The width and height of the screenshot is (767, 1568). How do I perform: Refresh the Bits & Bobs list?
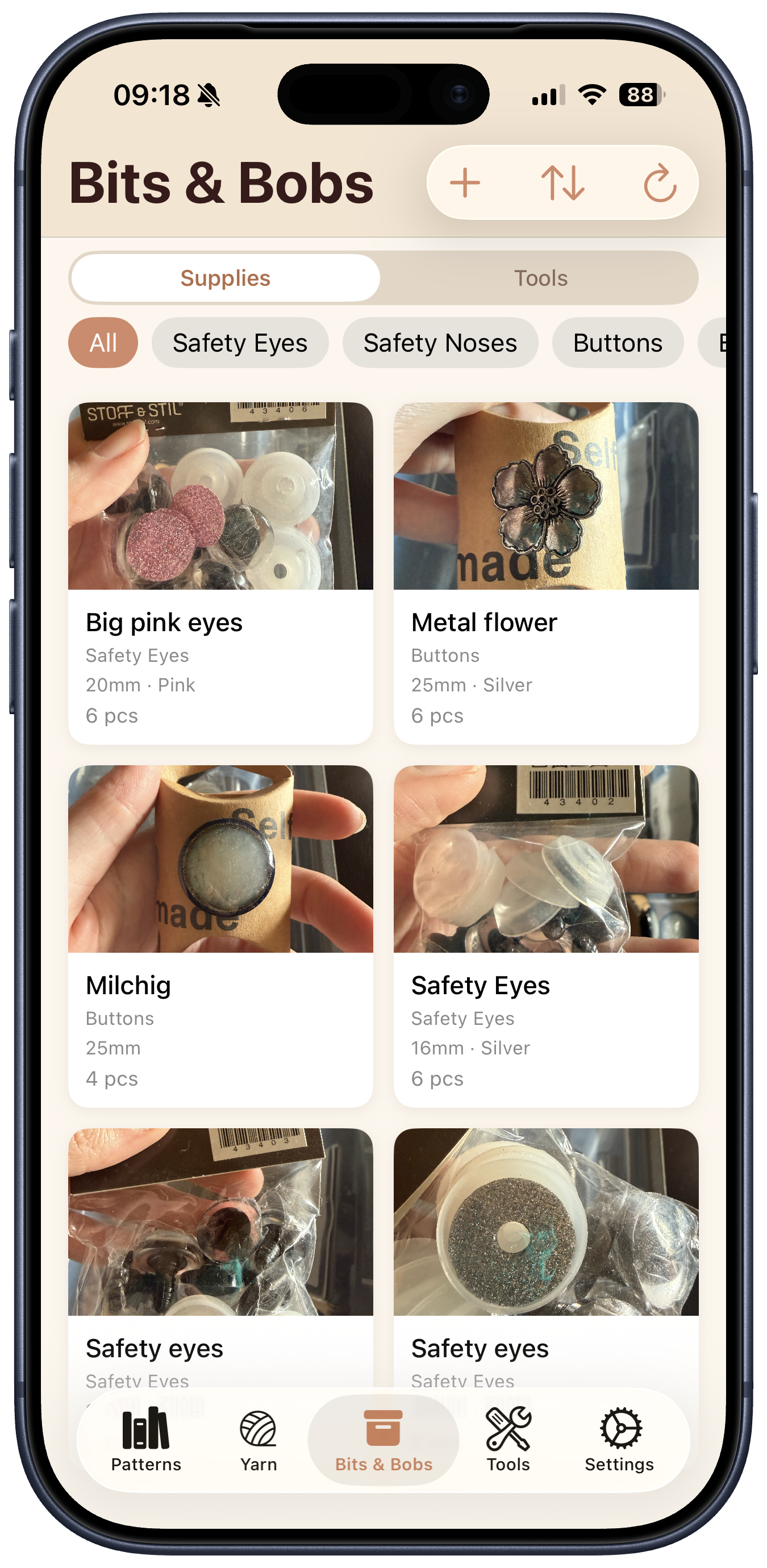(x=660, y=182)
